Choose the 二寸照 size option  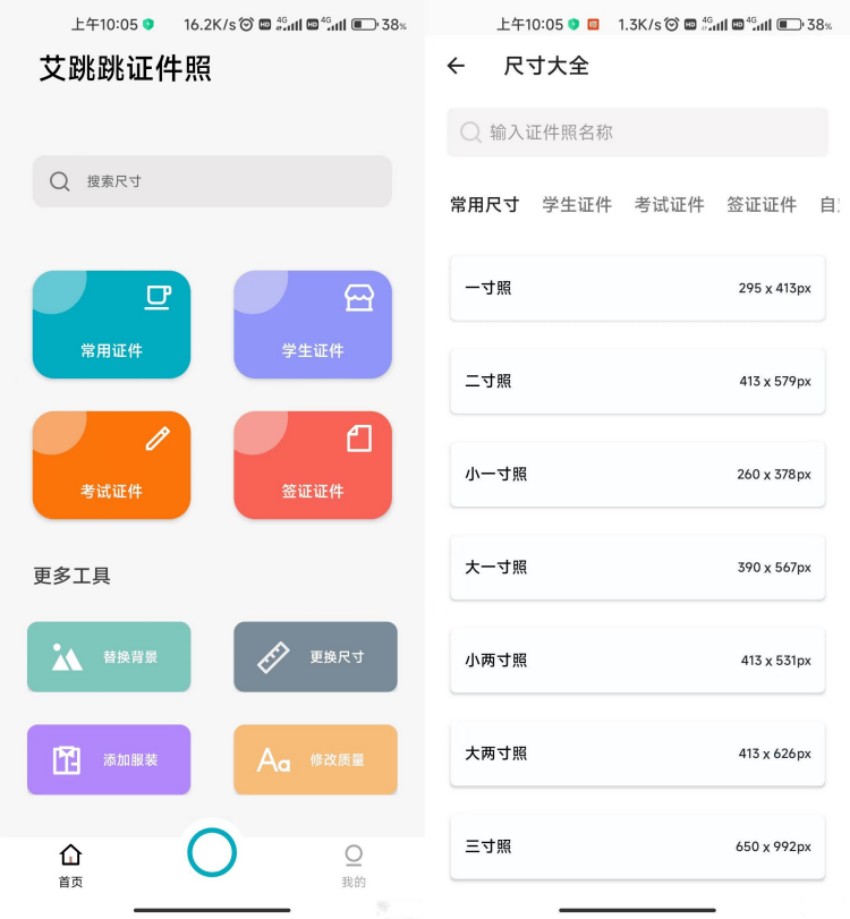pos(637,381)
